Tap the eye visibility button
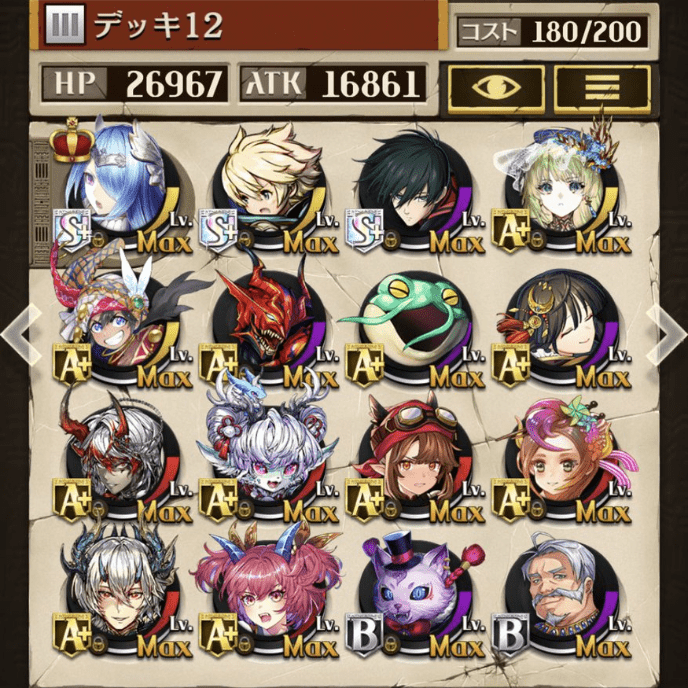 click(496, 87)
